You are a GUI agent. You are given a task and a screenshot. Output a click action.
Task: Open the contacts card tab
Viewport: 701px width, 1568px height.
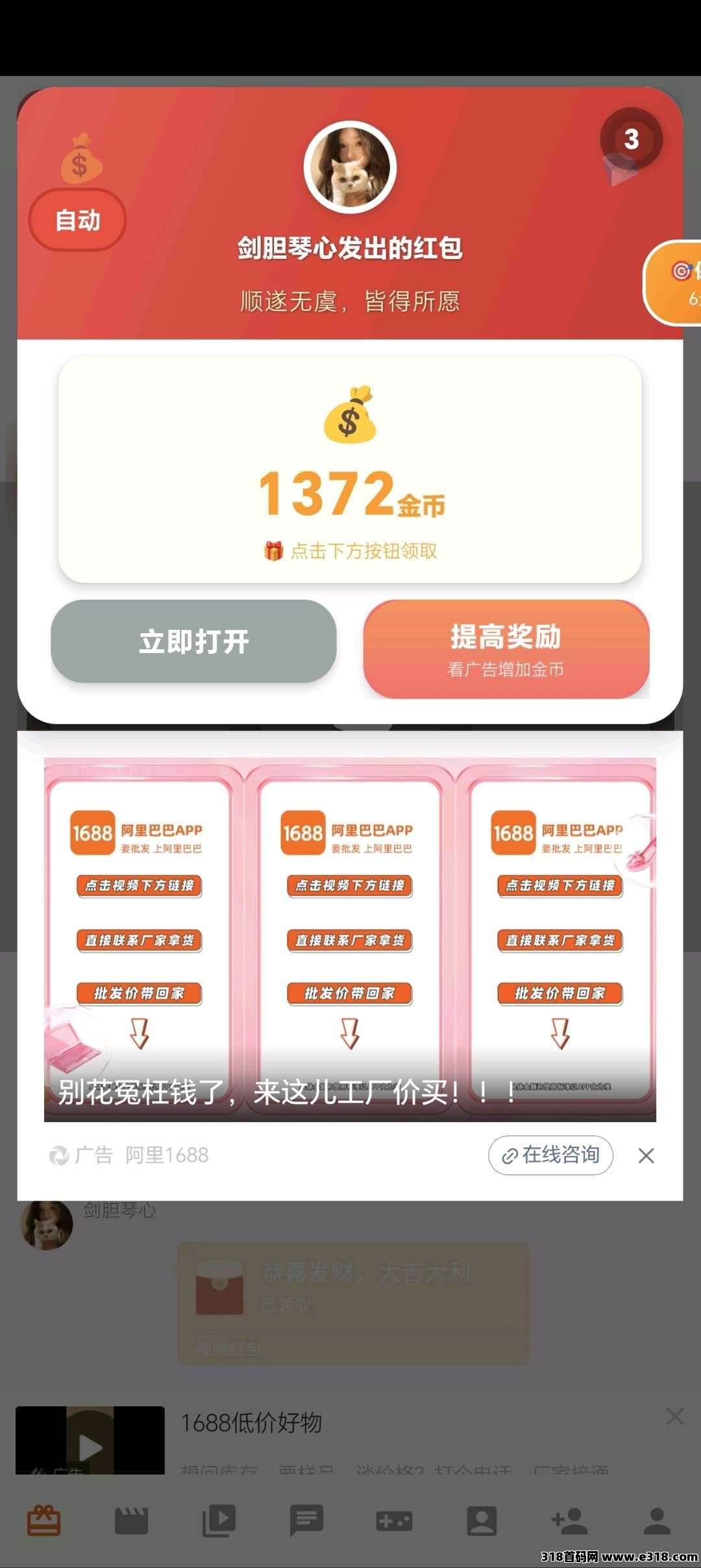click(x=482, y=1521)
